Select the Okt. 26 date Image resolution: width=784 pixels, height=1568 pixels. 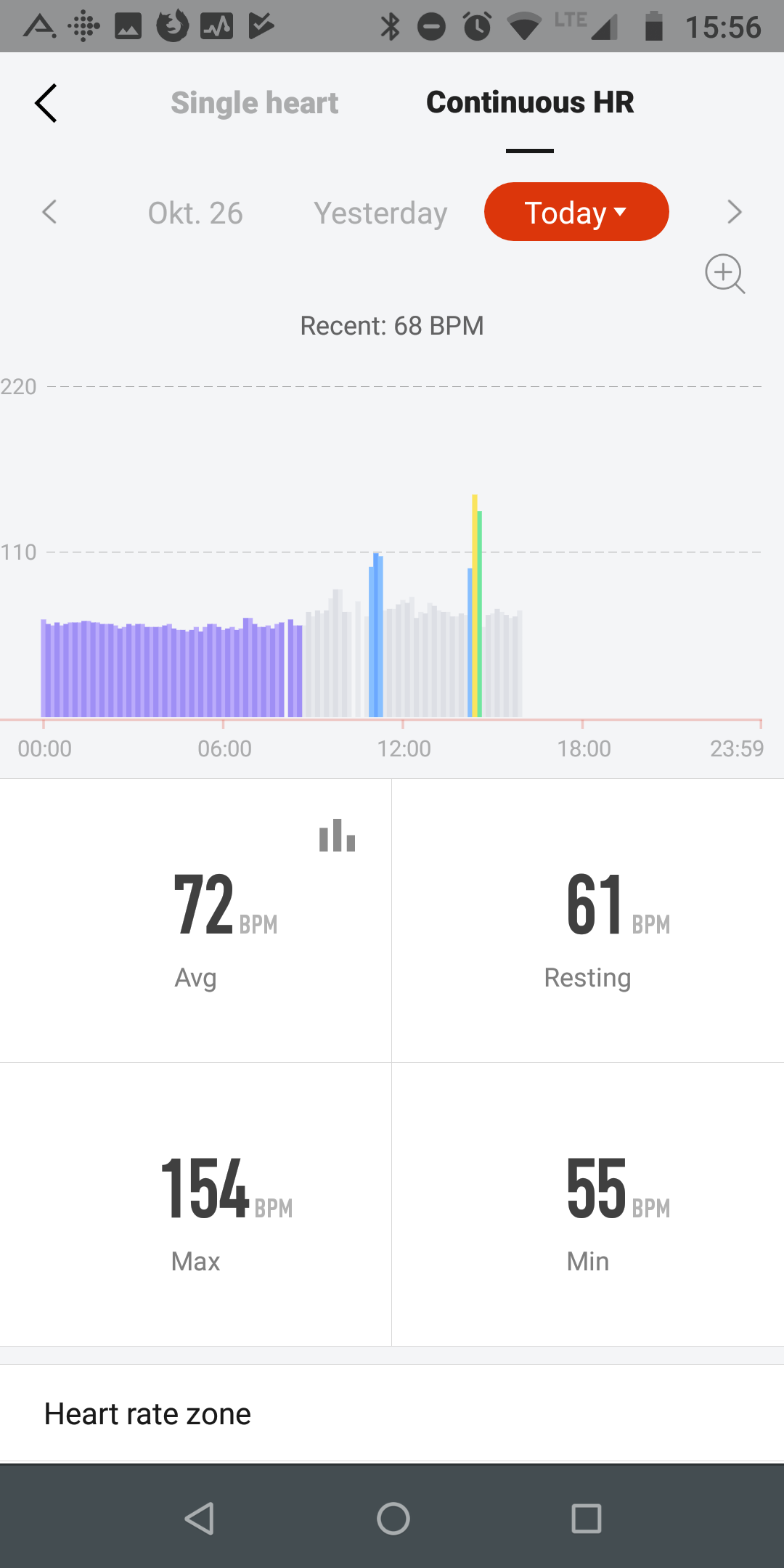[195, 213]
